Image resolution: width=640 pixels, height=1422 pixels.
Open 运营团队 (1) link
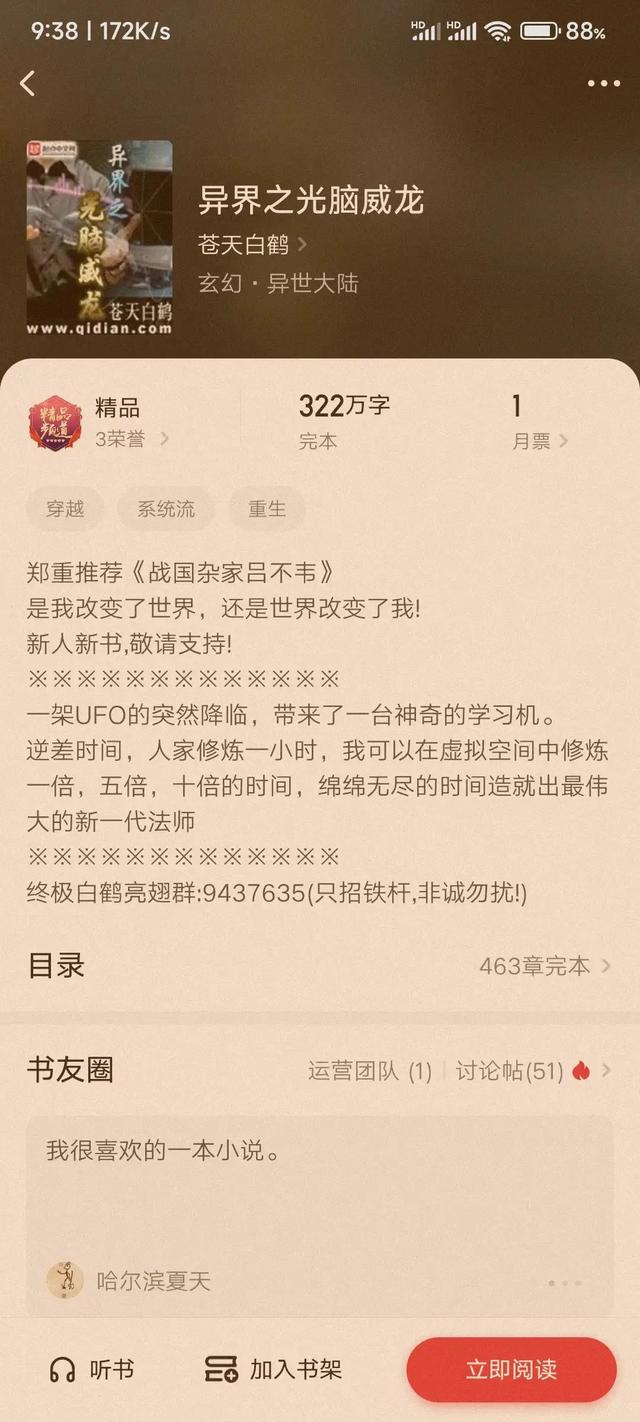point(369,1071)
